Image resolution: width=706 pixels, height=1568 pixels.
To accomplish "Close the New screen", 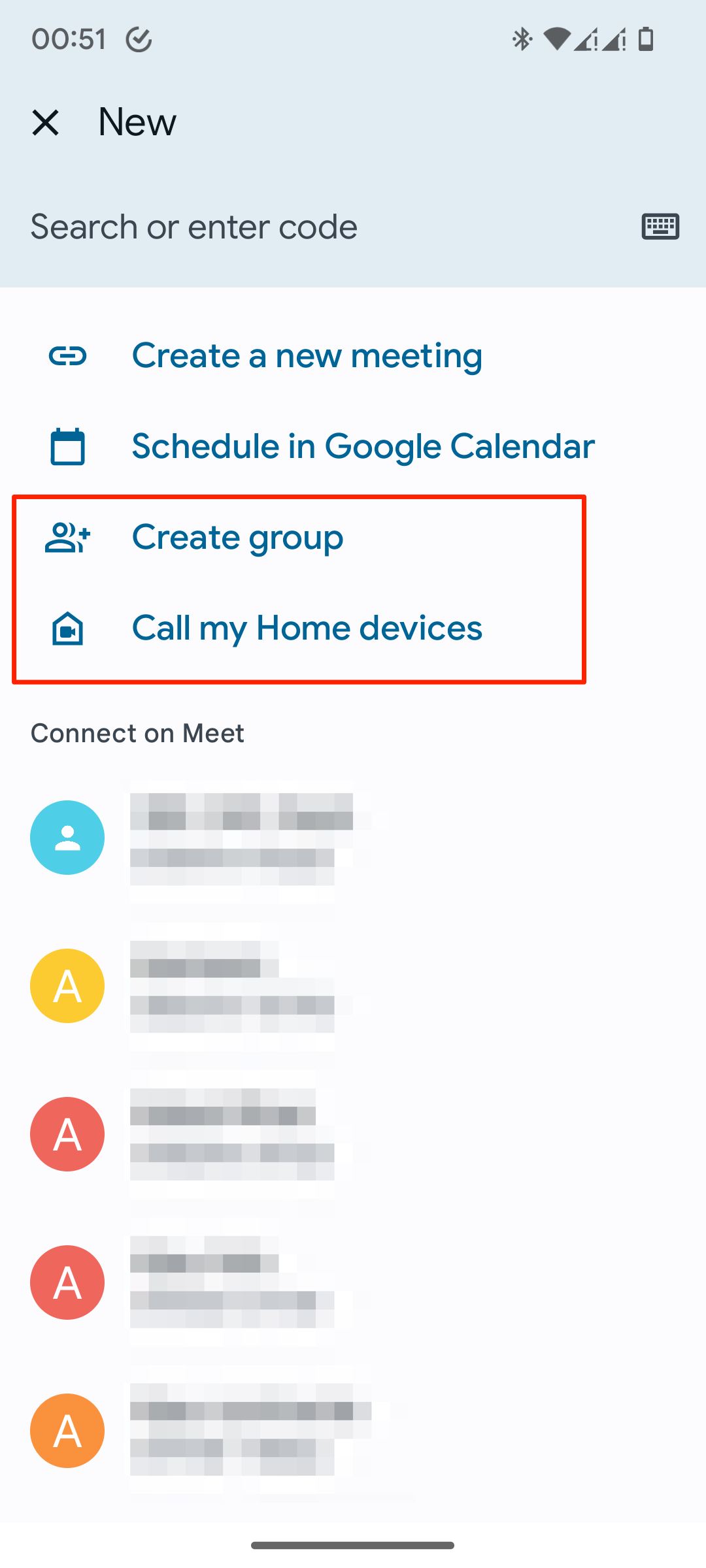I will tap(46, 123).
